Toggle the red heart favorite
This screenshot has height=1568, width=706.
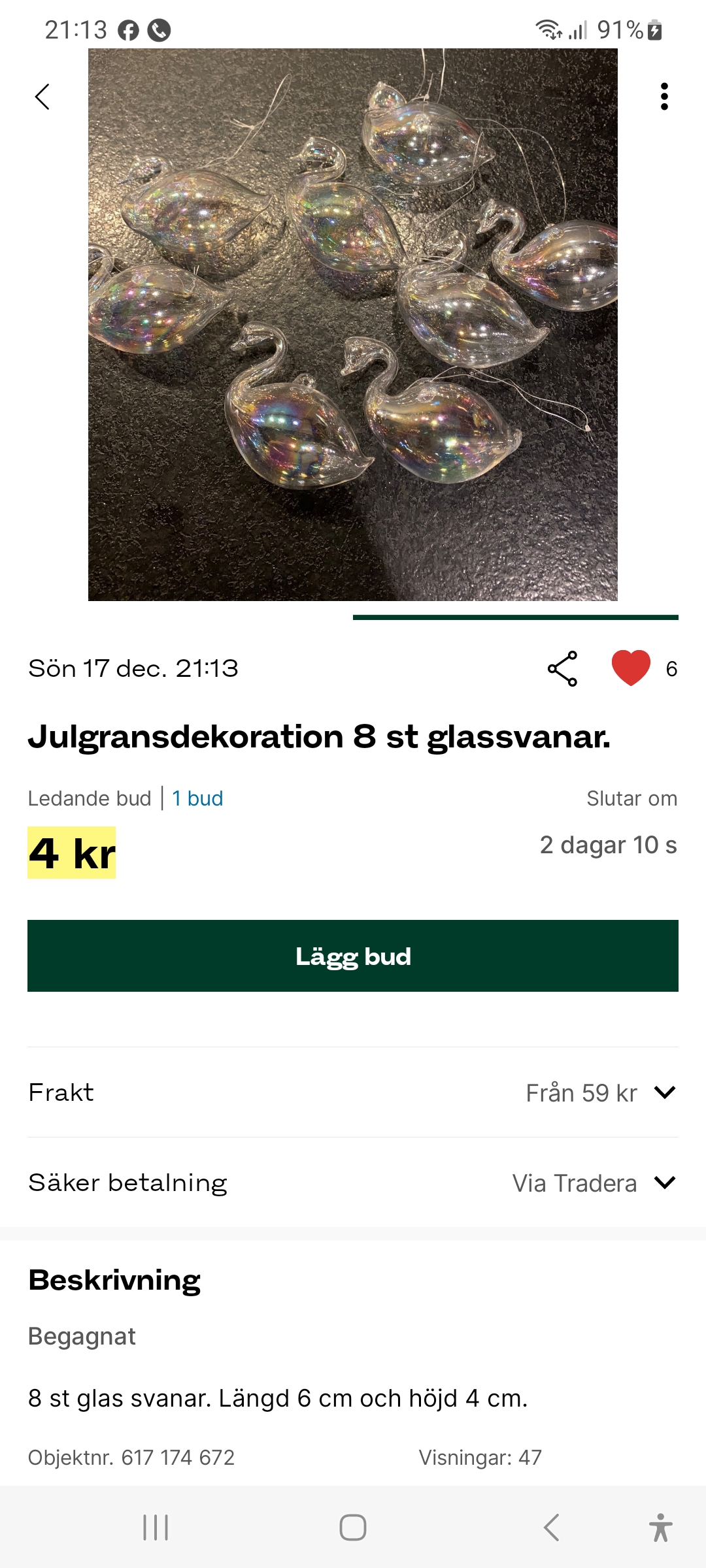tap(631, 668)
